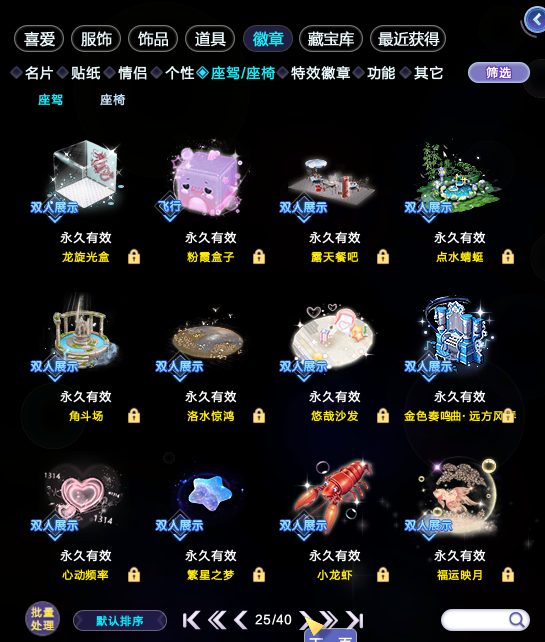The width and height of the screenshot is (545, 642).
Task: Open 批量处理 batch processing
Action: tap(43, 619)
